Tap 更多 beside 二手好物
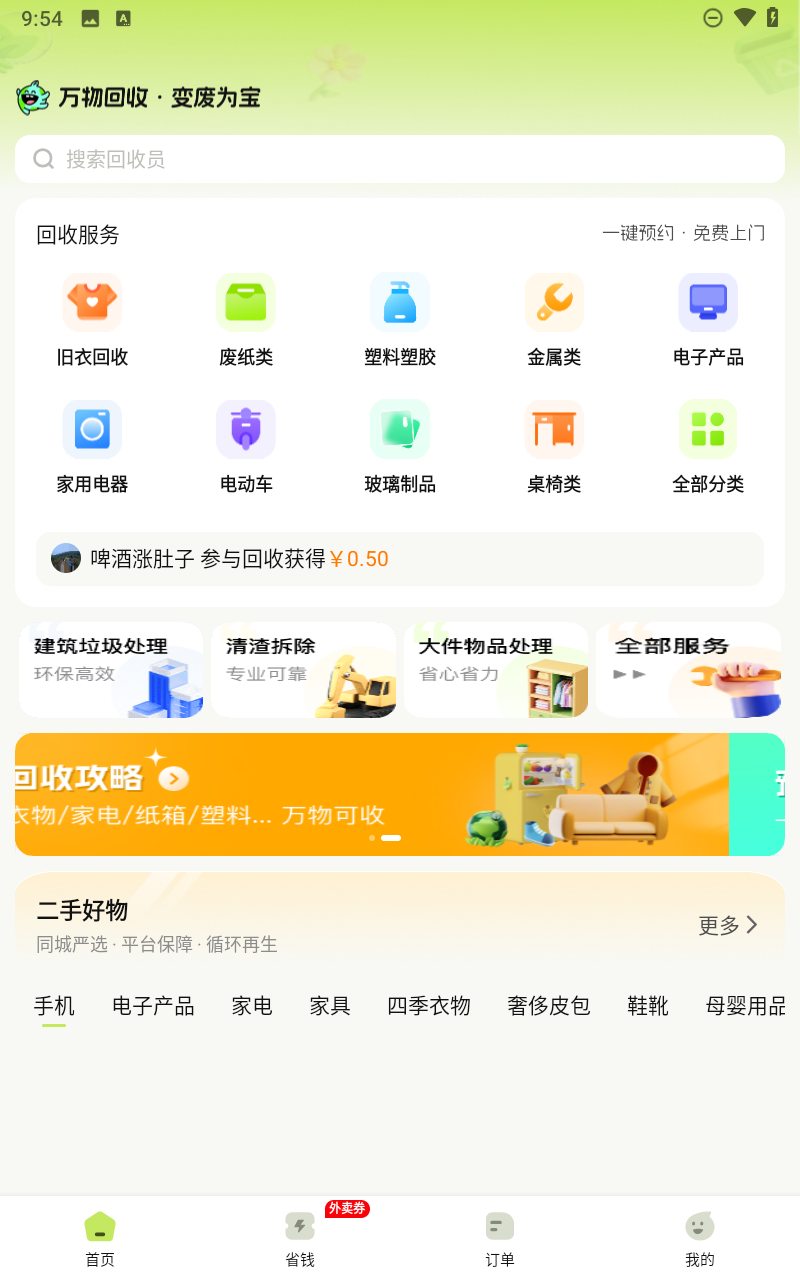This screenshot has width=800, height=1280. click(728, 925)
